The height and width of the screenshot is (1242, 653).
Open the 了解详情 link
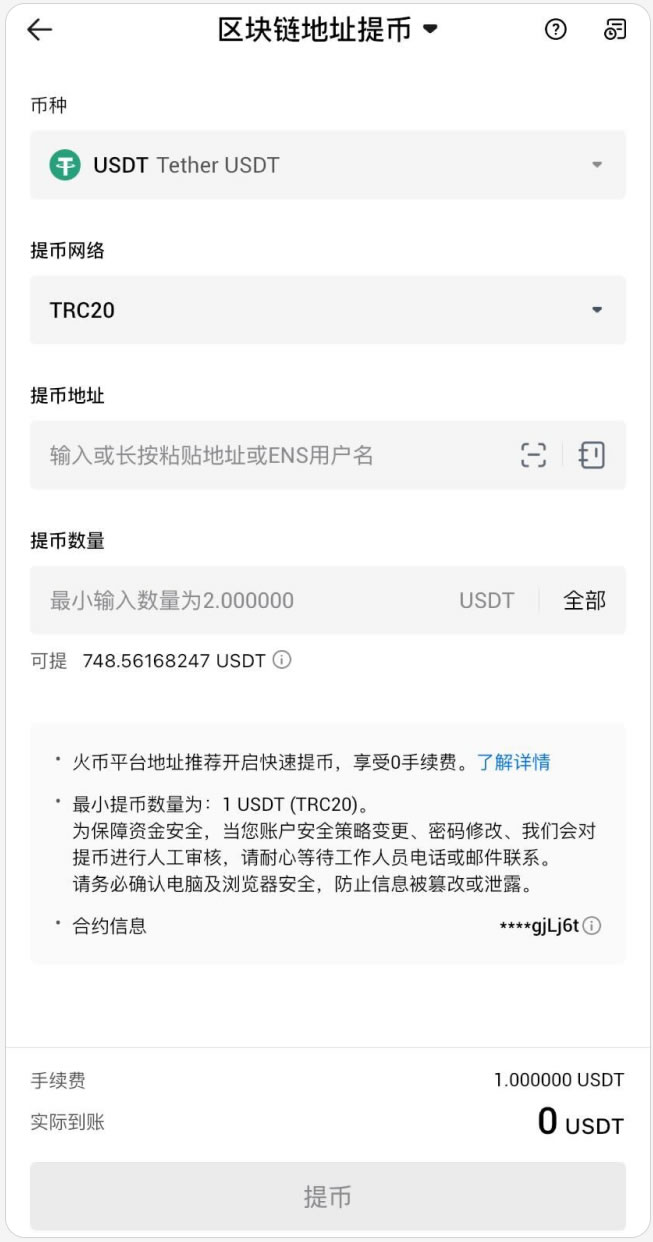[x=513, y=762]
